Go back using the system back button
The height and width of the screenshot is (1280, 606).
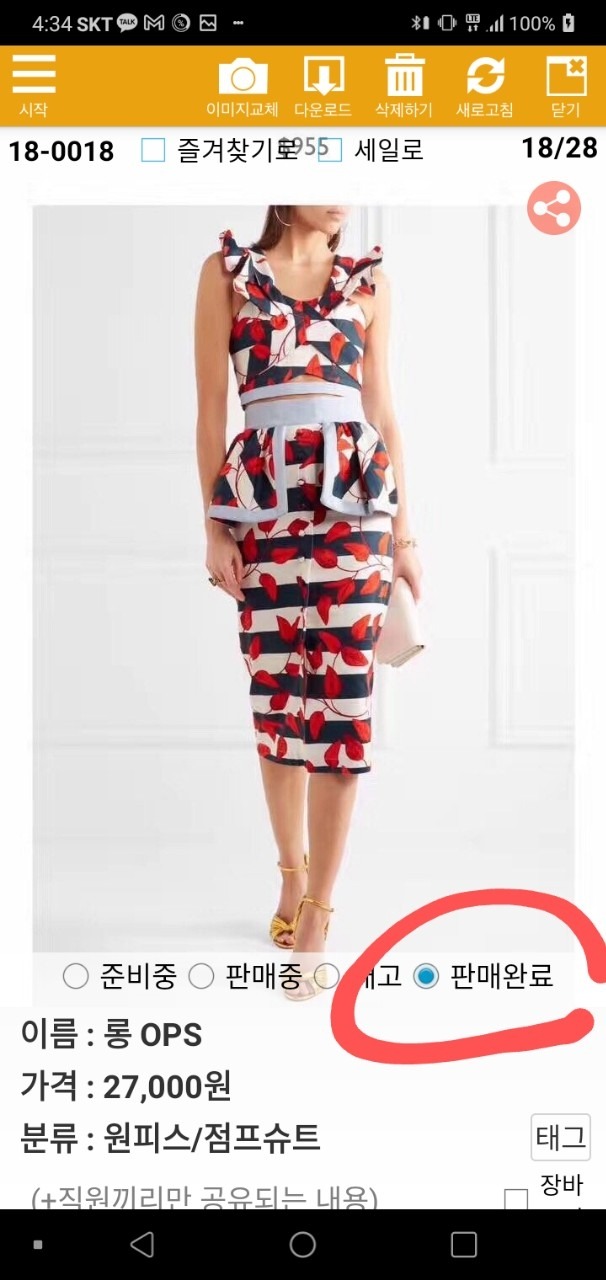click(x=142, y=1244)
